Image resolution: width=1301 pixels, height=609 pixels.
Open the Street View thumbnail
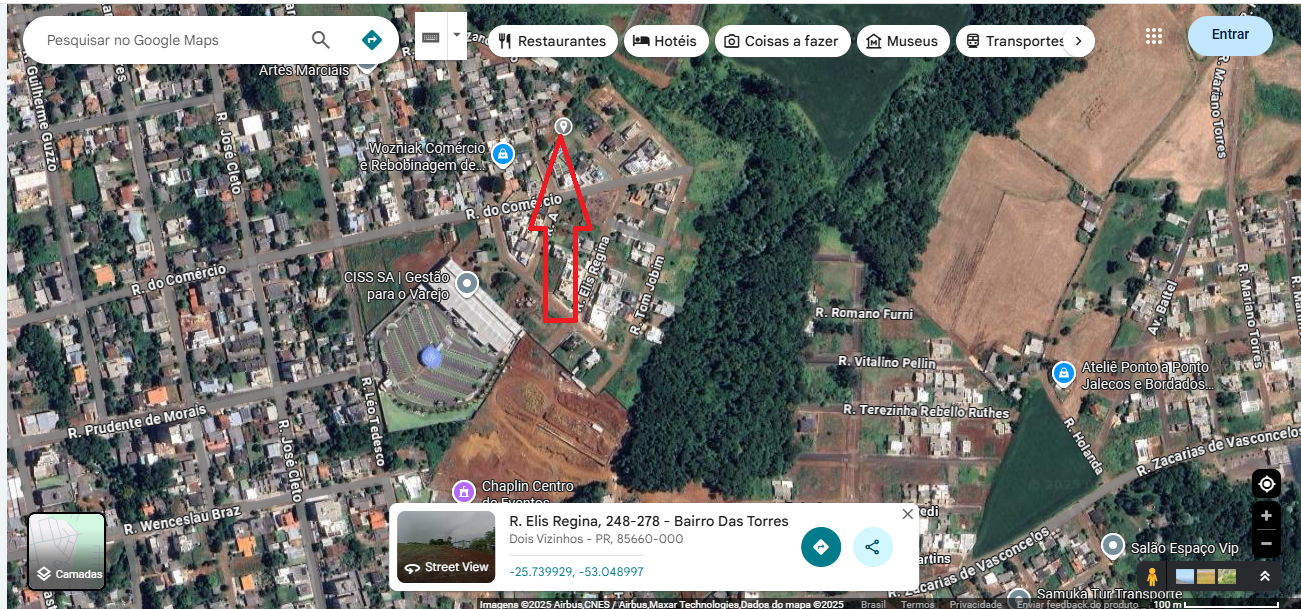pos(446,547)
